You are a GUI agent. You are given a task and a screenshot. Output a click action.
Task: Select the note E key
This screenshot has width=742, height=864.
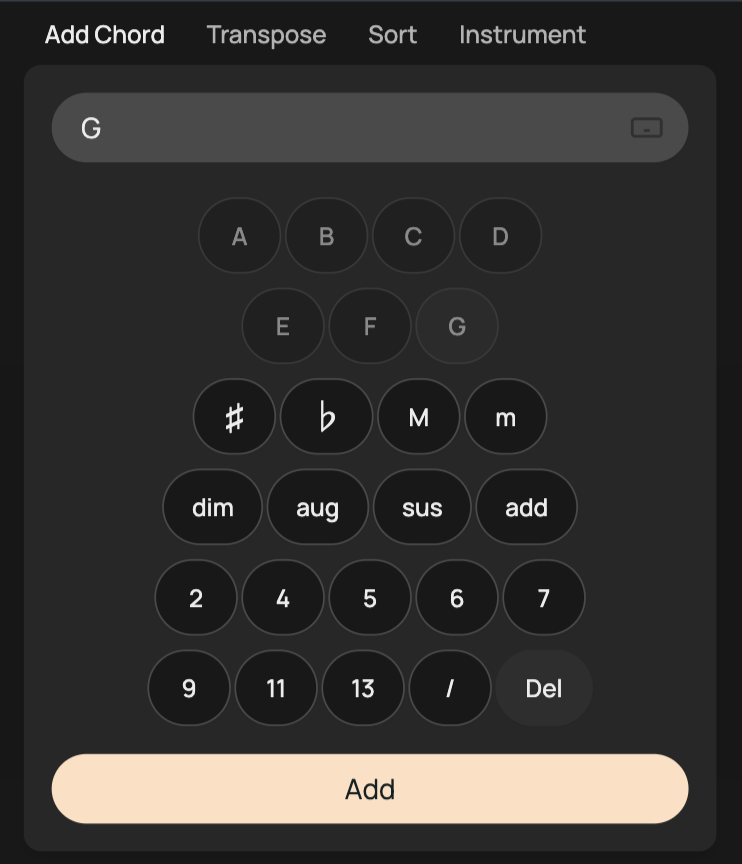(x=283, y=326)
